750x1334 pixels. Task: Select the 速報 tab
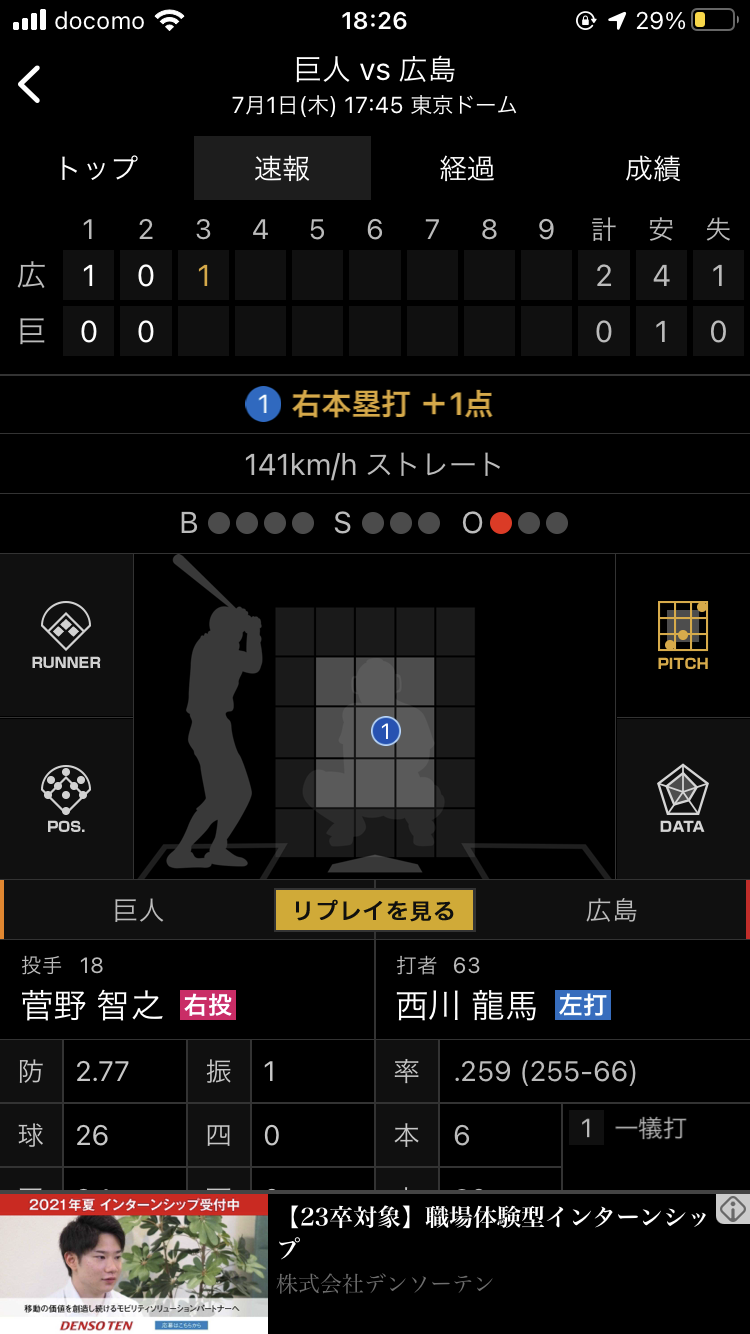coord(282,168)
